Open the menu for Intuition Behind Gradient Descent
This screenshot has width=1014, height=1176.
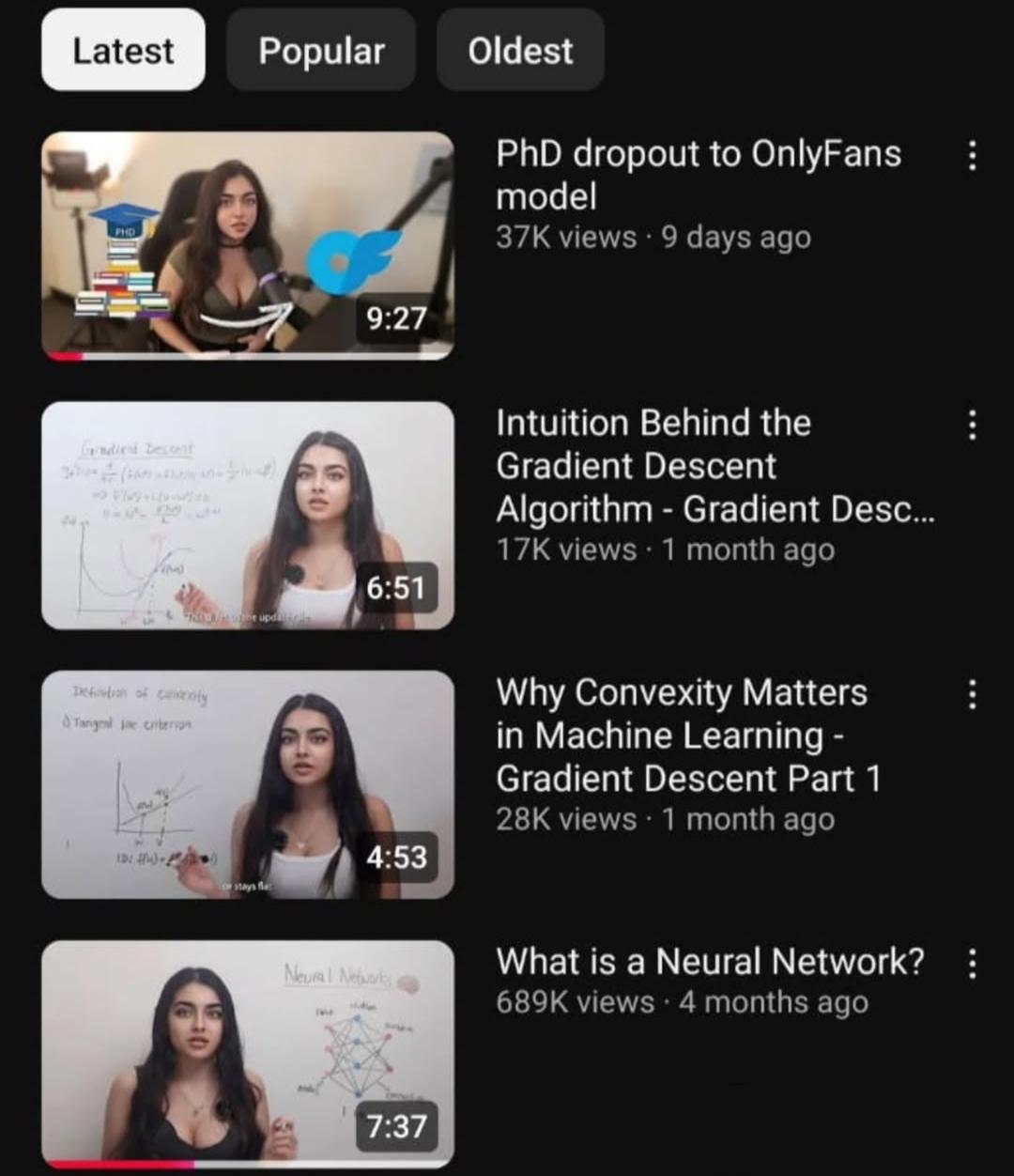[x=973, y=426]
